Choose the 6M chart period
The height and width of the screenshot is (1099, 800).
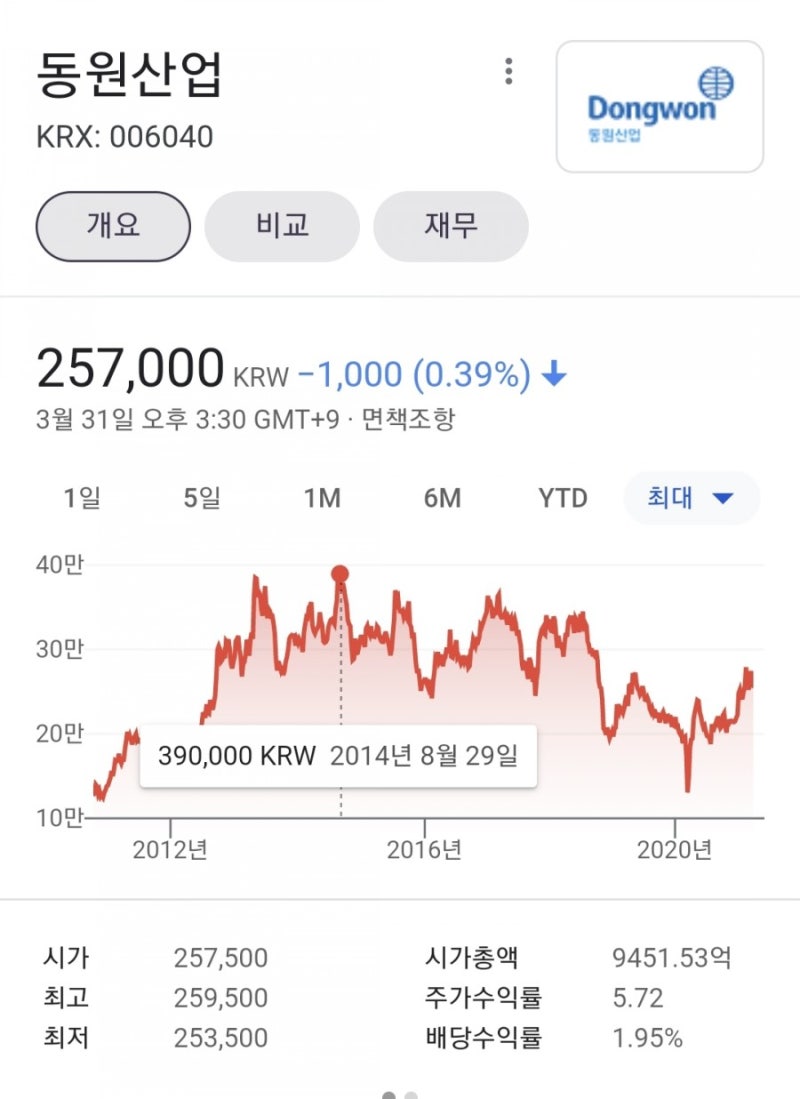point(443,498)
